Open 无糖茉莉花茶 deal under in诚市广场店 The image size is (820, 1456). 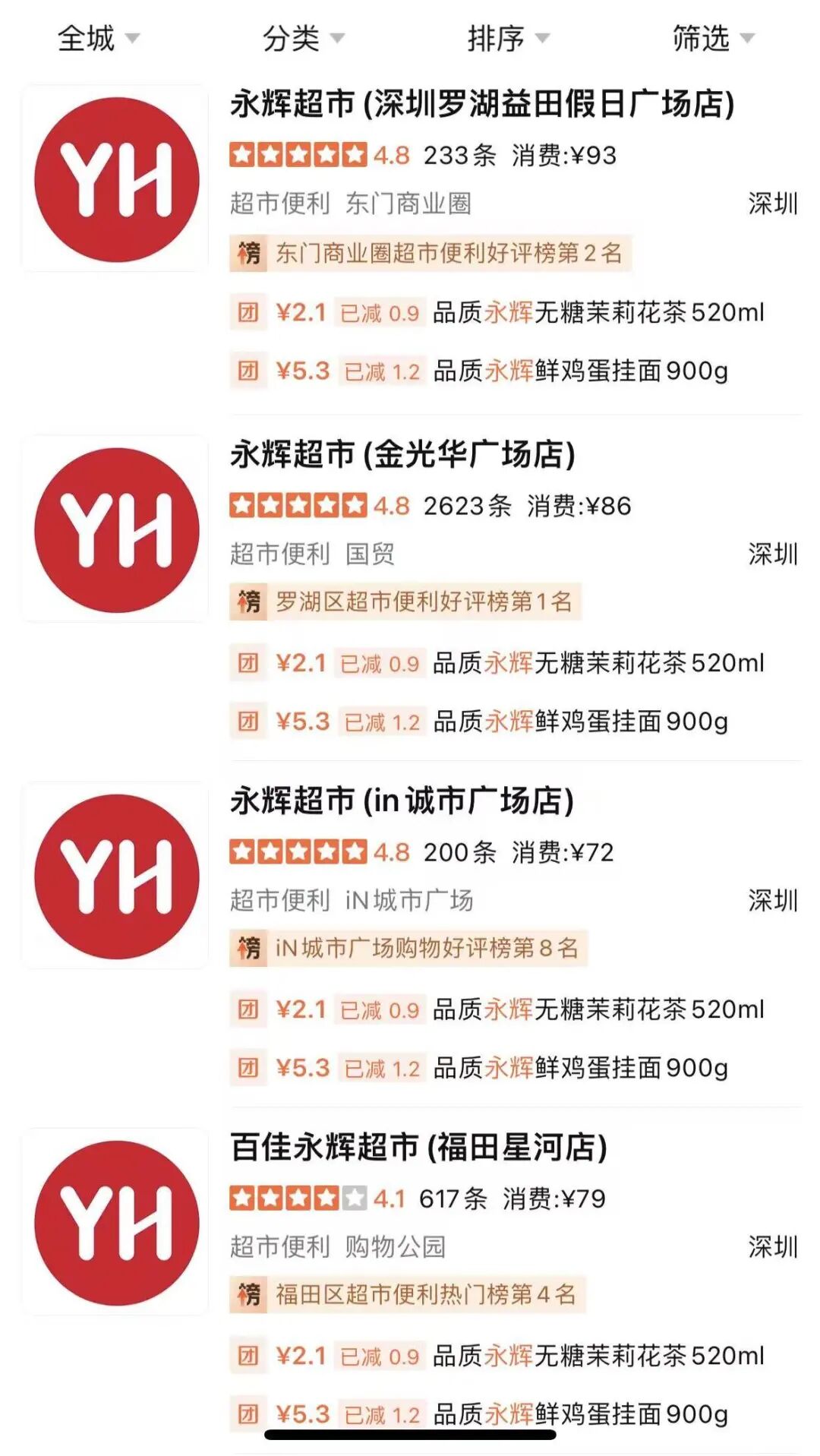(x=497, y=1009)
